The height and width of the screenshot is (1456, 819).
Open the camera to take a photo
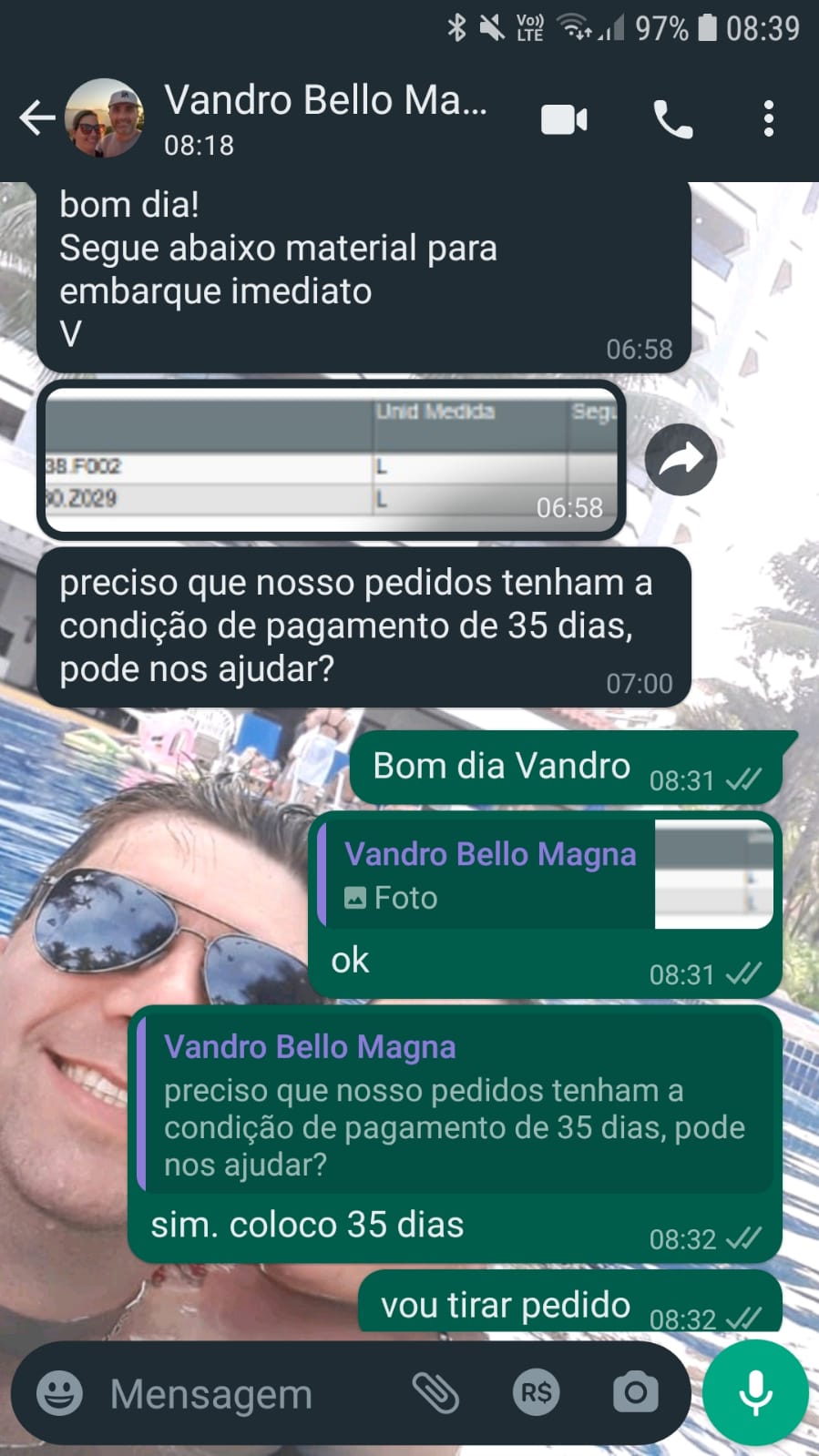pyautogui.click(x=635, y=1393)
